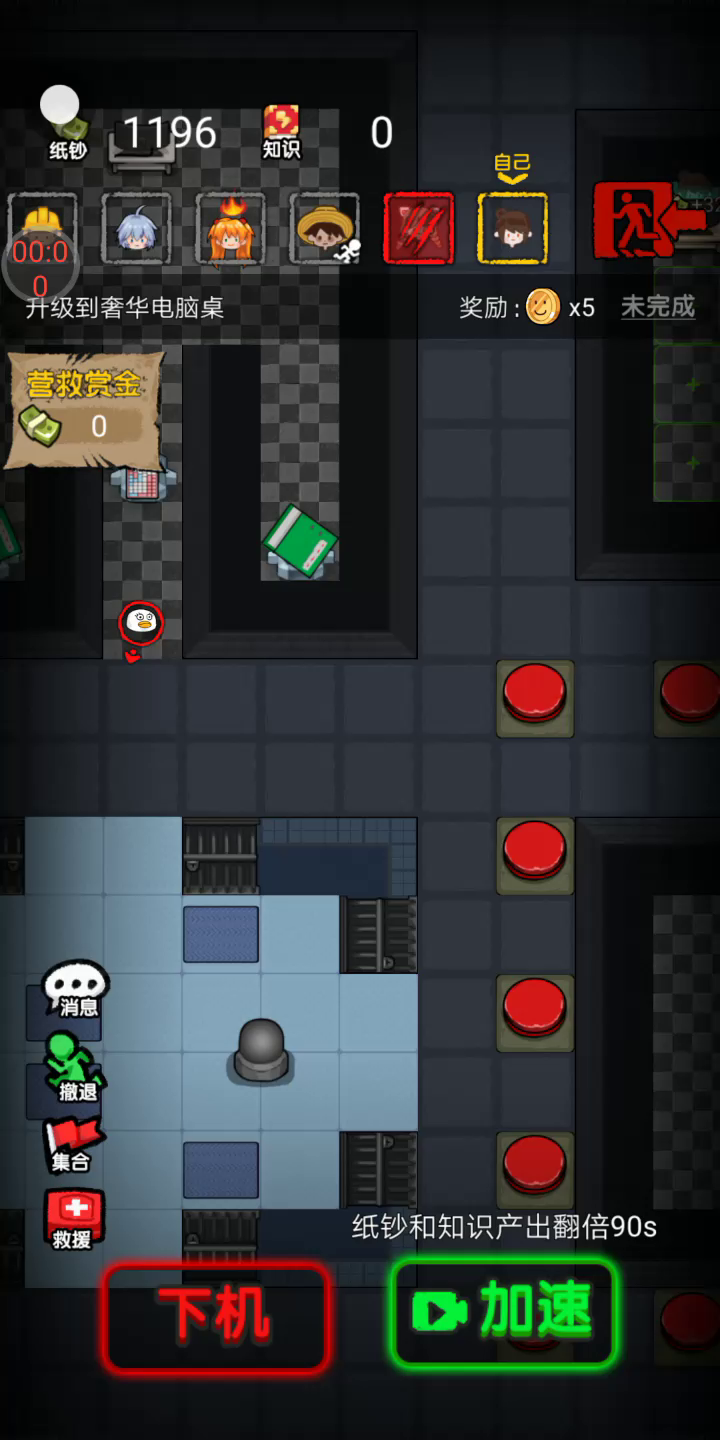Select your own 自己 character portrait
Screen dimensions: 720x1440
pyautogui.click(x=513, y=229)
